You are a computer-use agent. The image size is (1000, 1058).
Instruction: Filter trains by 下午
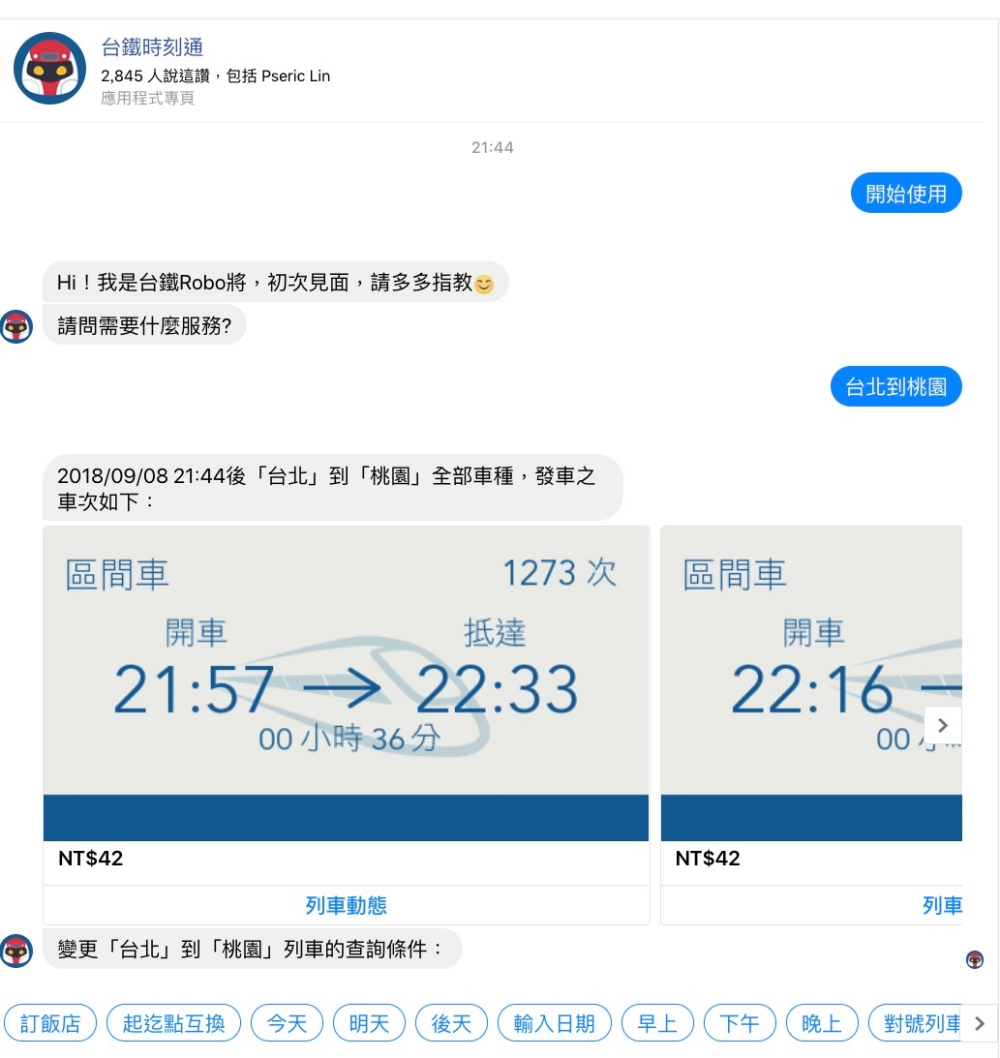pyautogui.click(x=739, y=1024)
